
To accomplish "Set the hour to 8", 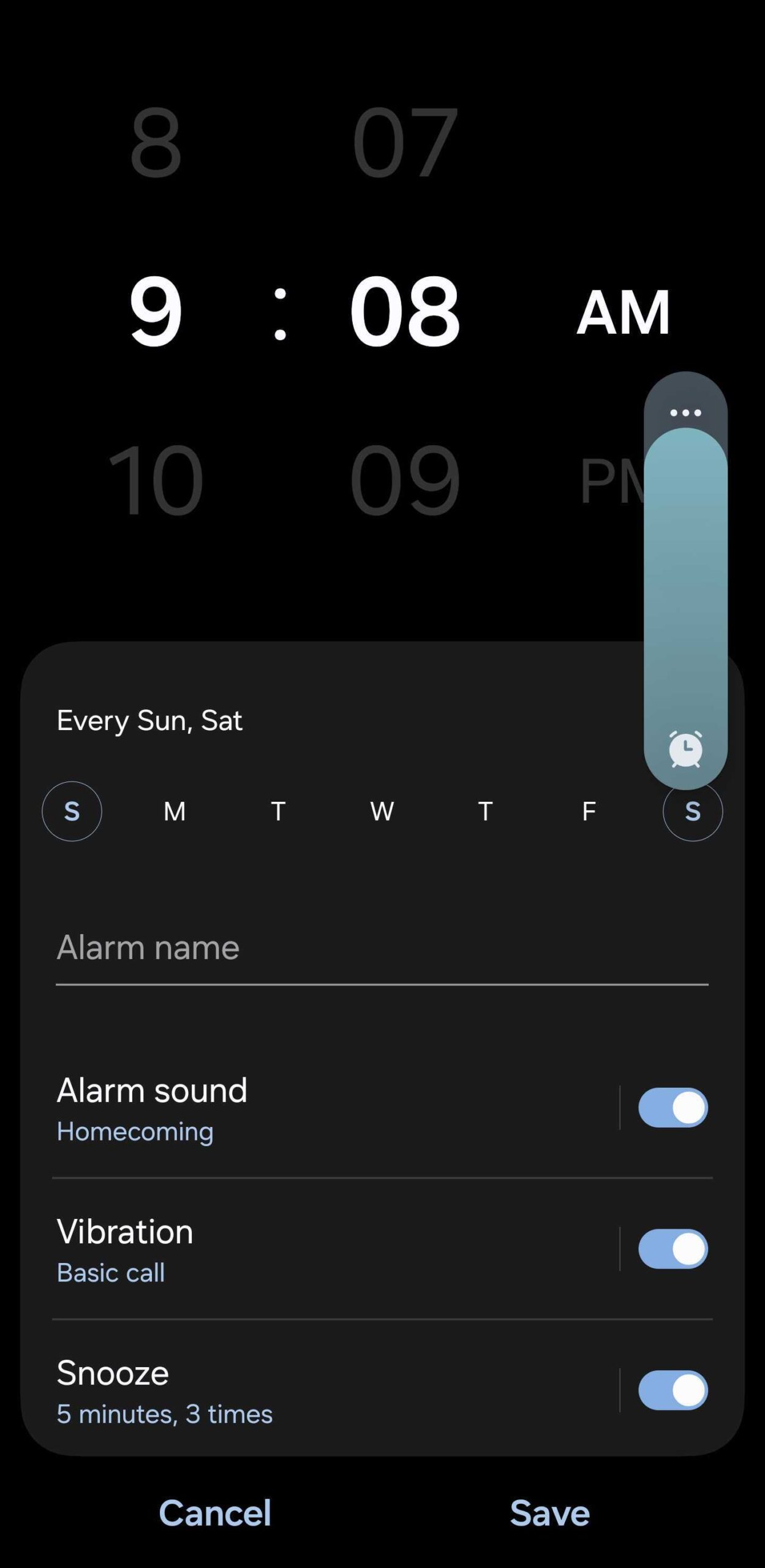I will point(156,142).
